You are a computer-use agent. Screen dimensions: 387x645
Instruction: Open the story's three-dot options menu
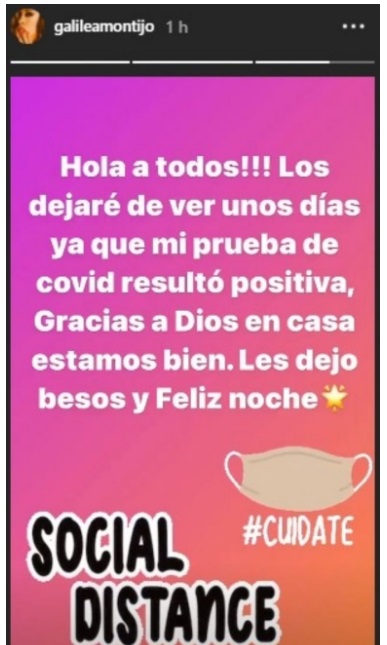click(353, 26)
